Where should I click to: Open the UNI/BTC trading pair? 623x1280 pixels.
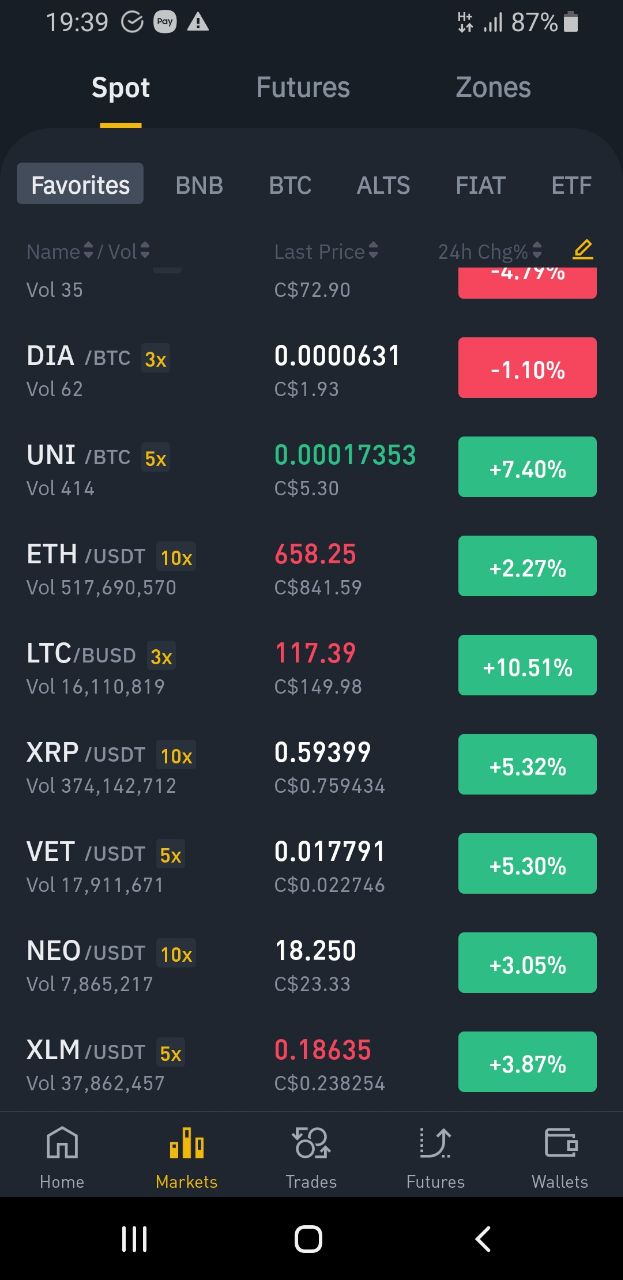[x=311, y=469]
